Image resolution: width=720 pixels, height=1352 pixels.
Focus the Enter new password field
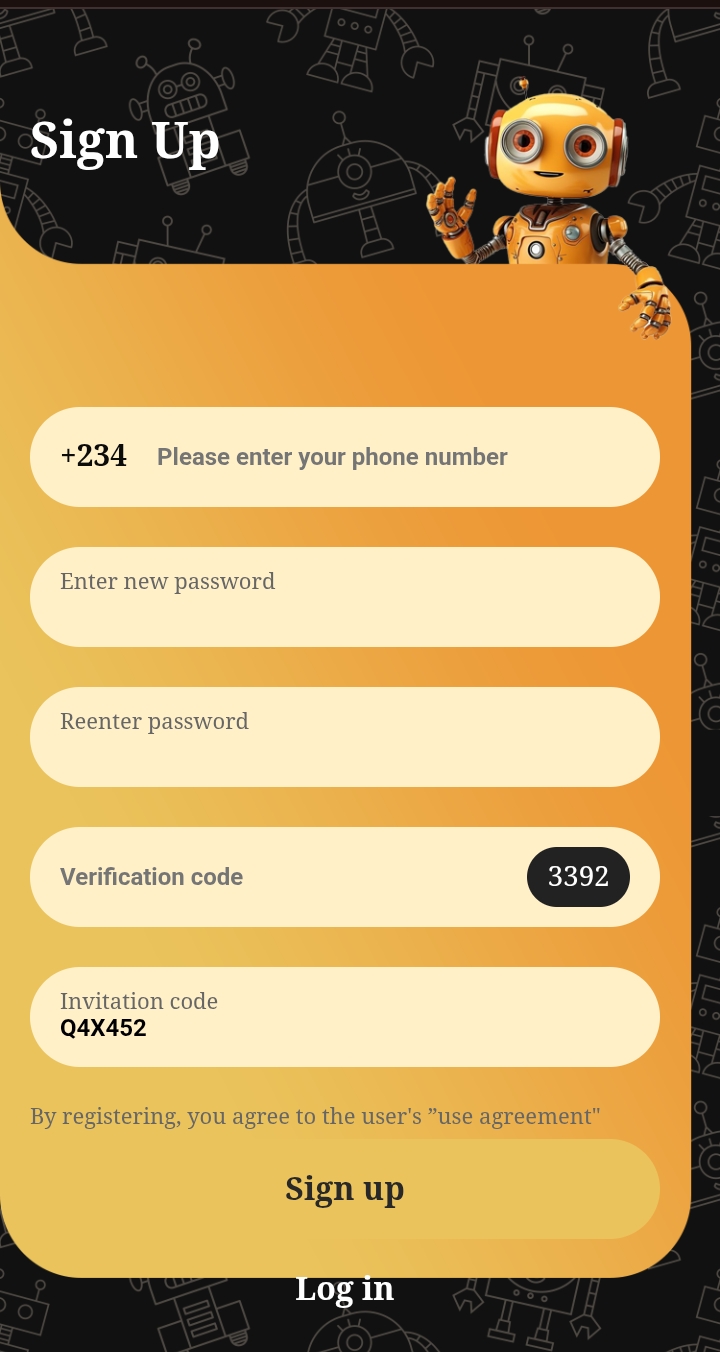pos(344,597)
